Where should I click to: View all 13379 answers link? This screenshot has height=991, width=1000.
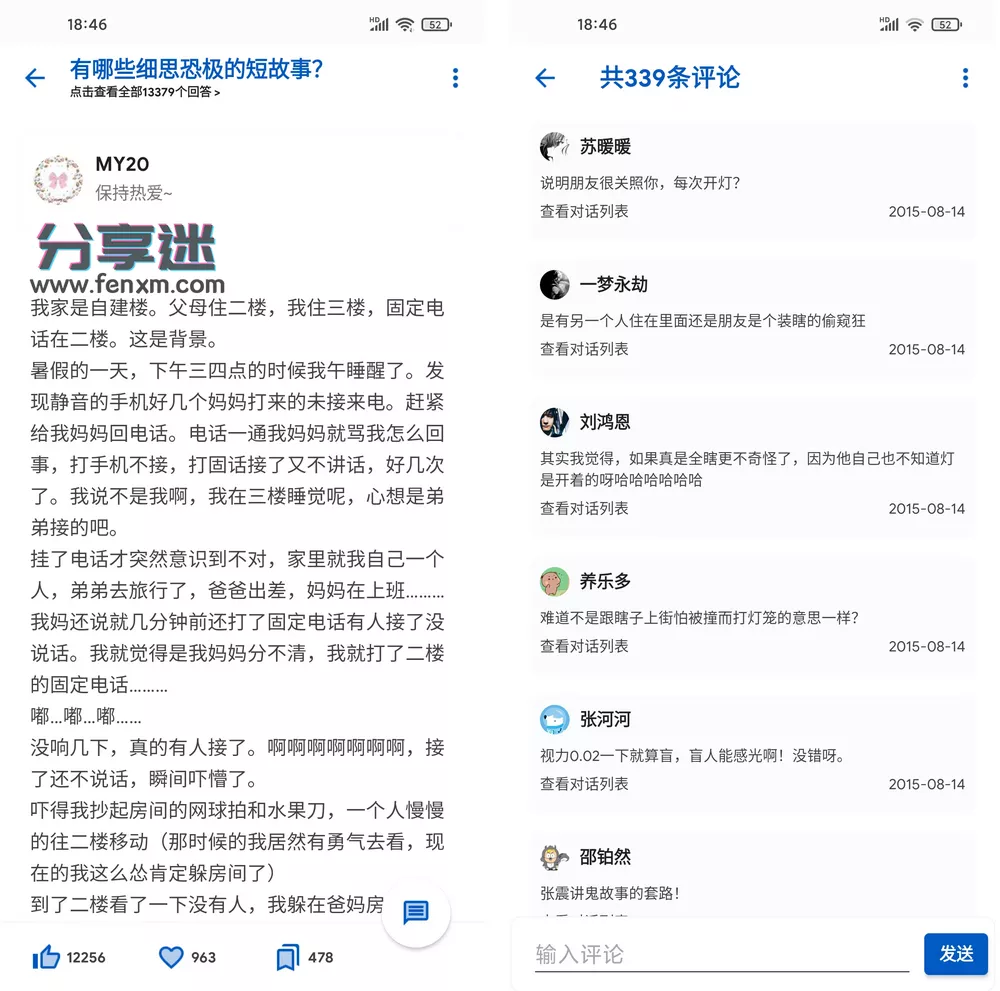tap(145, 92)
